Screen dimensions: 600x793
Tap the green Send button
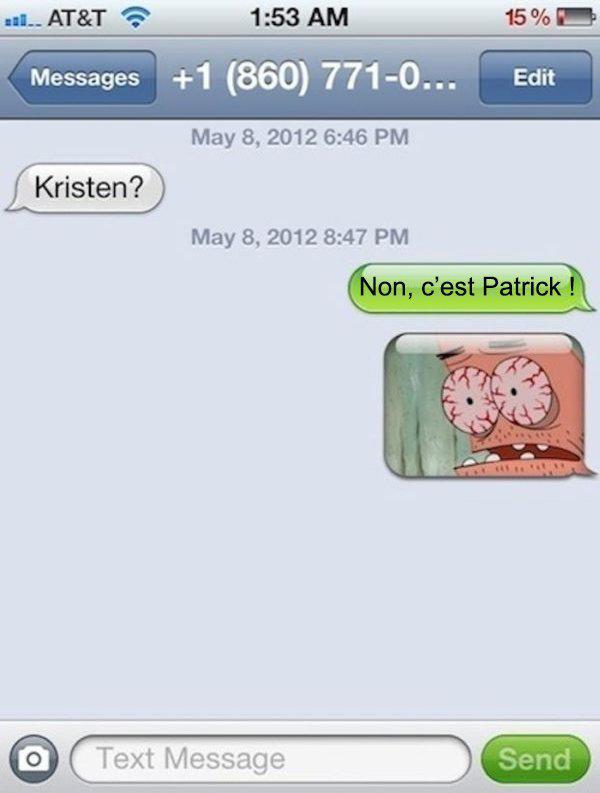[x=534, y=759]
